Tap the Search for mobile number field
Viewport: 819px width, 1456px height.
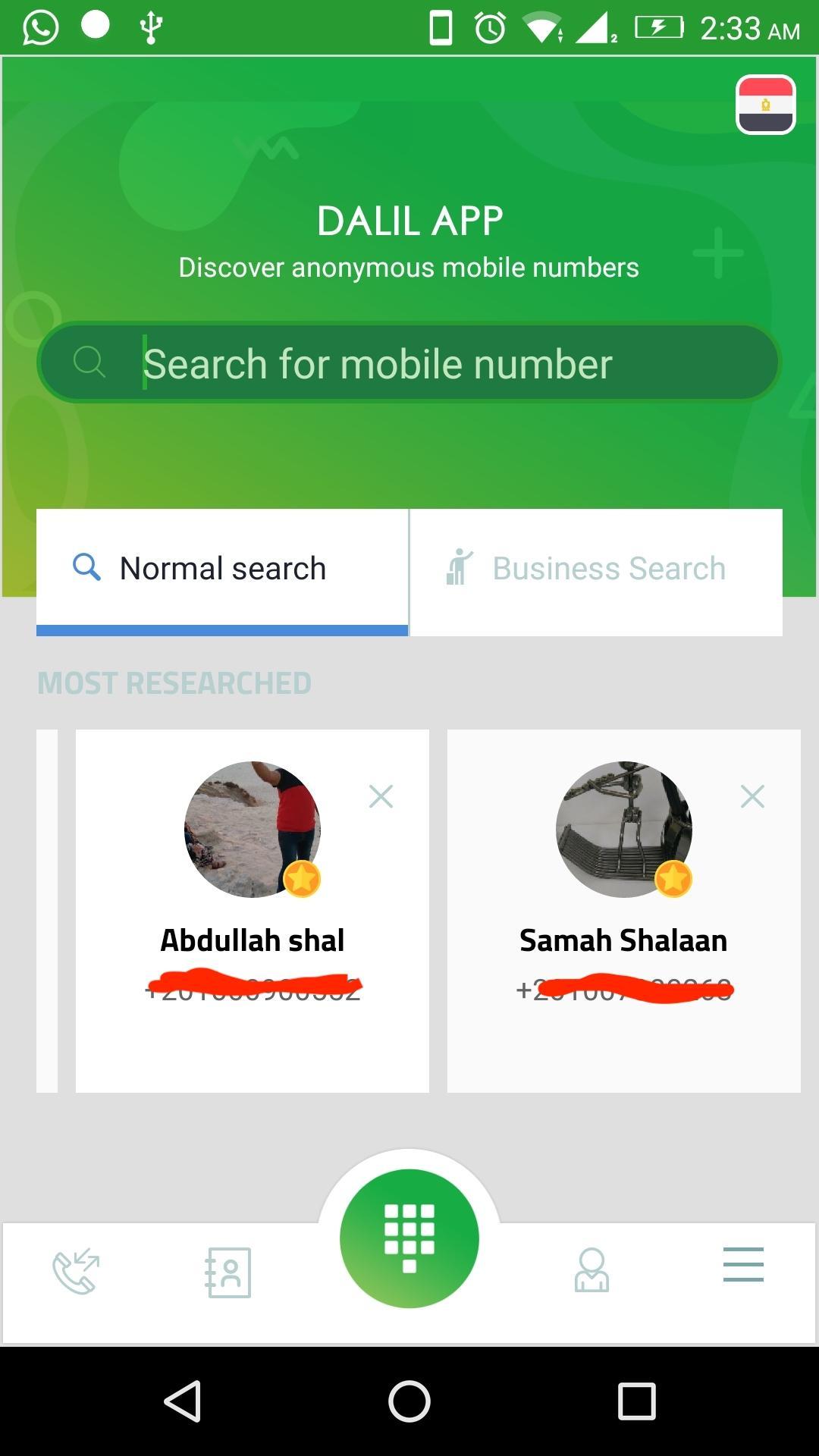click(x=409, y=362)
